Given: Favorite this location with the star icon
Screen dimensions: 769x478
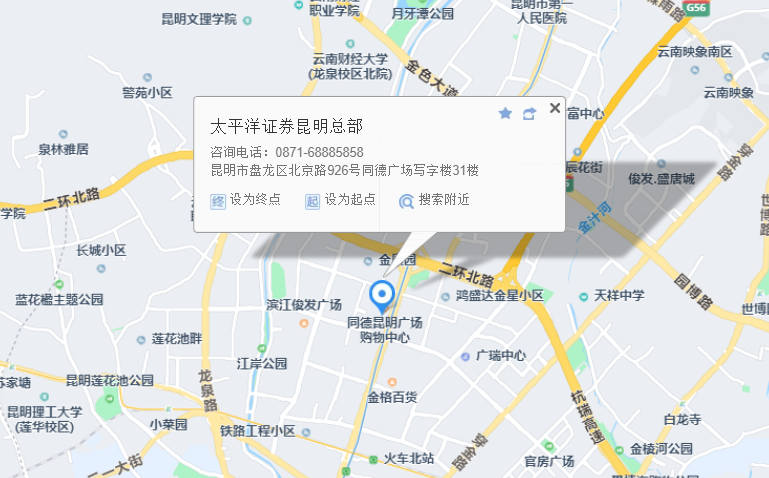Looking at the screenshot, I should coord(505,113).
